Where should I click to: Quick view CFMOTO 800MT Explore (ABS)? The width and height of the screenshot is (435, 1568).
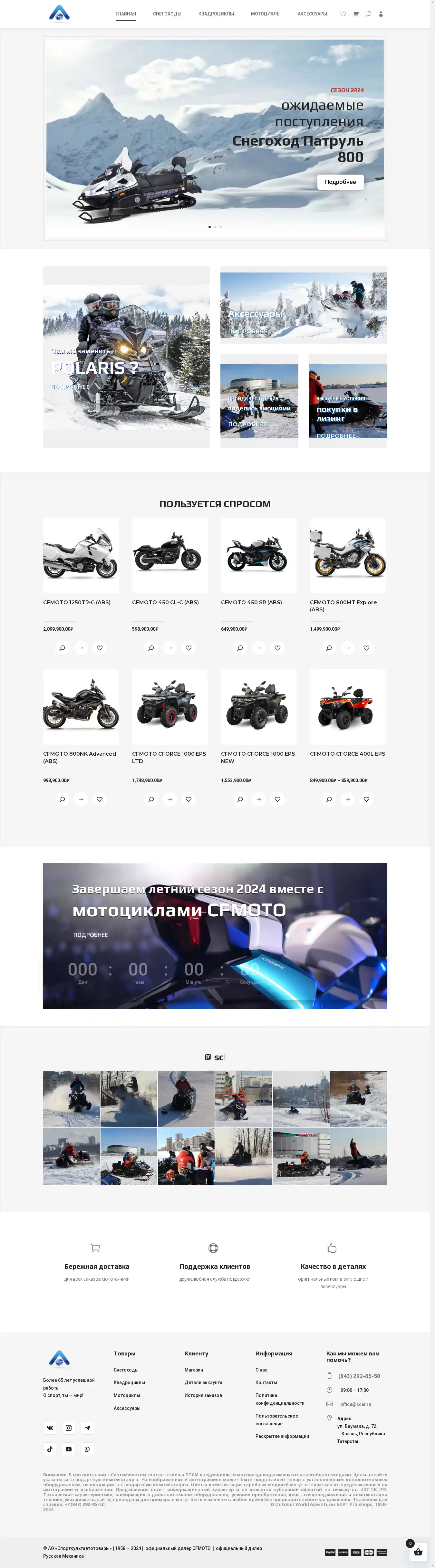click(x=329, y=648)
